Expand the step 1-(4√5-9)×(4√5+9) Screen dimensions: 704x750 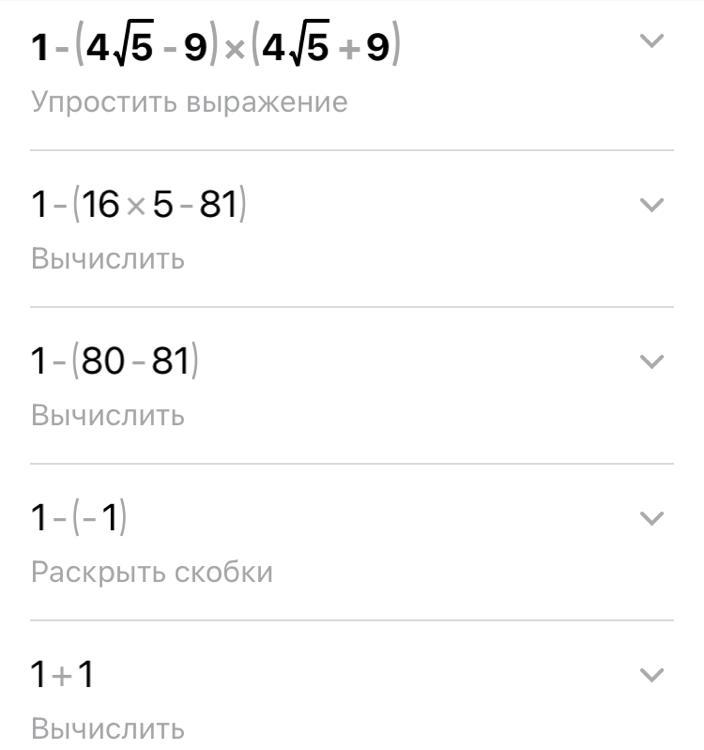pos(651,41)
